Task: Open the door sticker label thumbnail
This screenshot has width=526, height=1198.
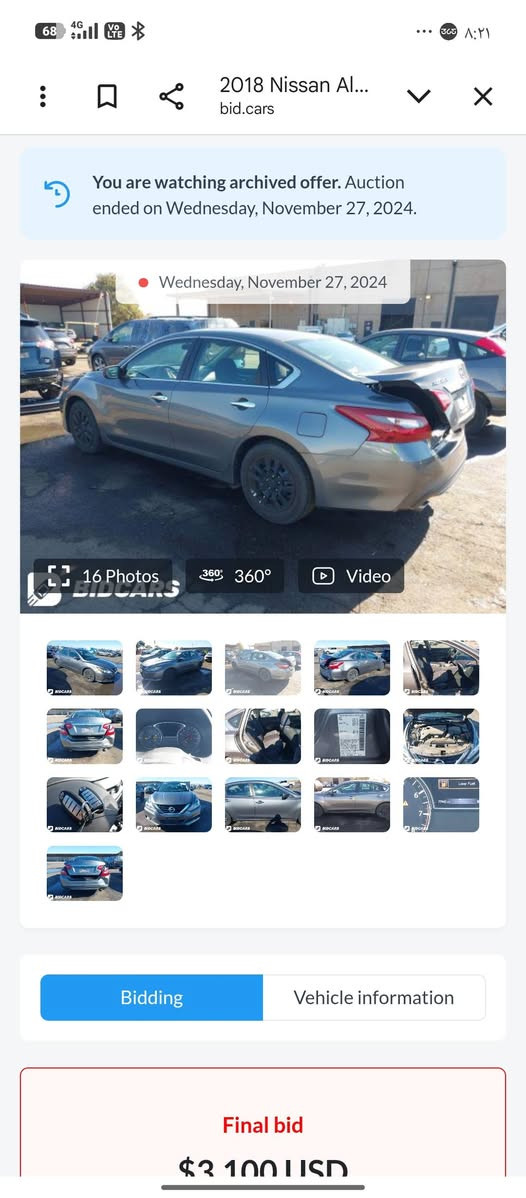Action: [x=352, y=736]
